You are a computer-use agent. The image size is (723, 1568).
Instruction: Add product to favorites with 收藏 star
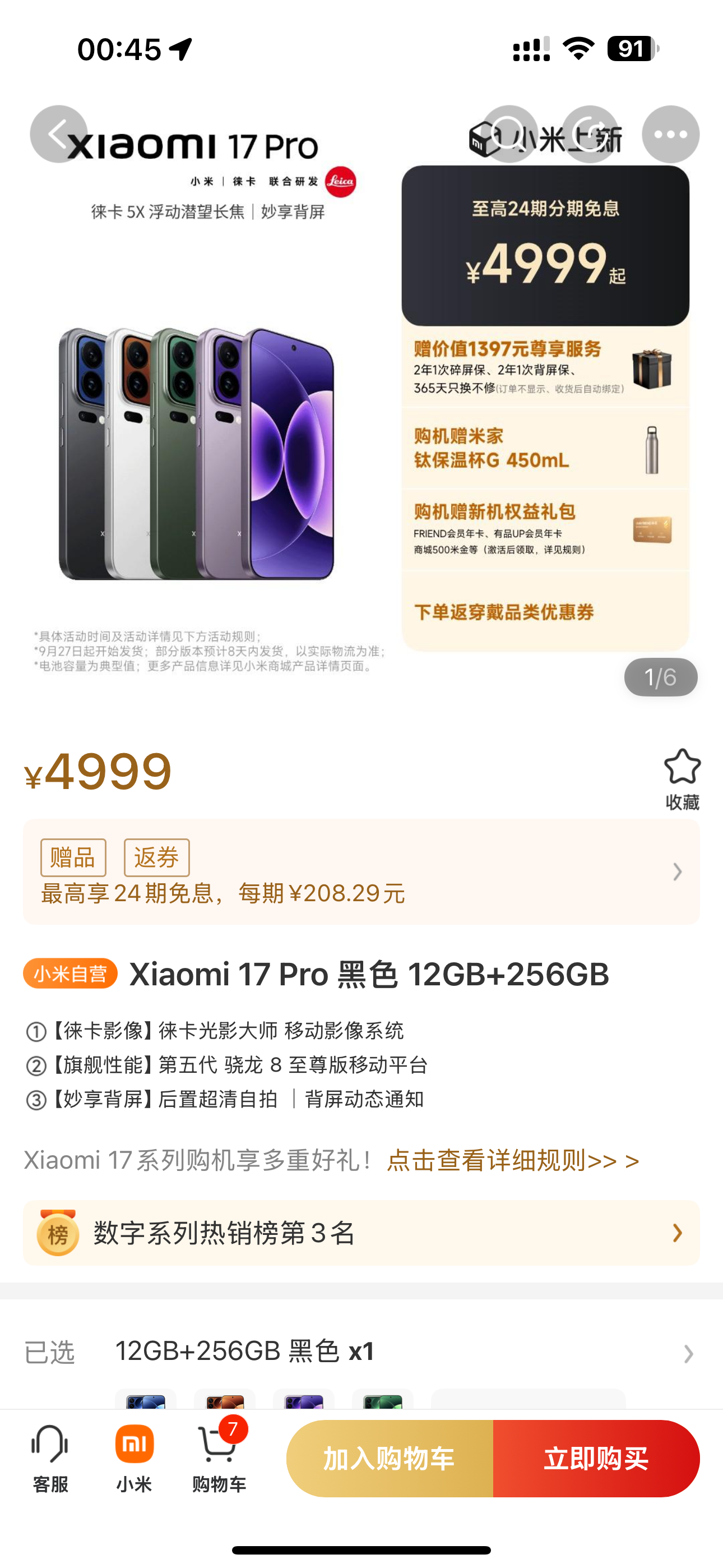682,778
